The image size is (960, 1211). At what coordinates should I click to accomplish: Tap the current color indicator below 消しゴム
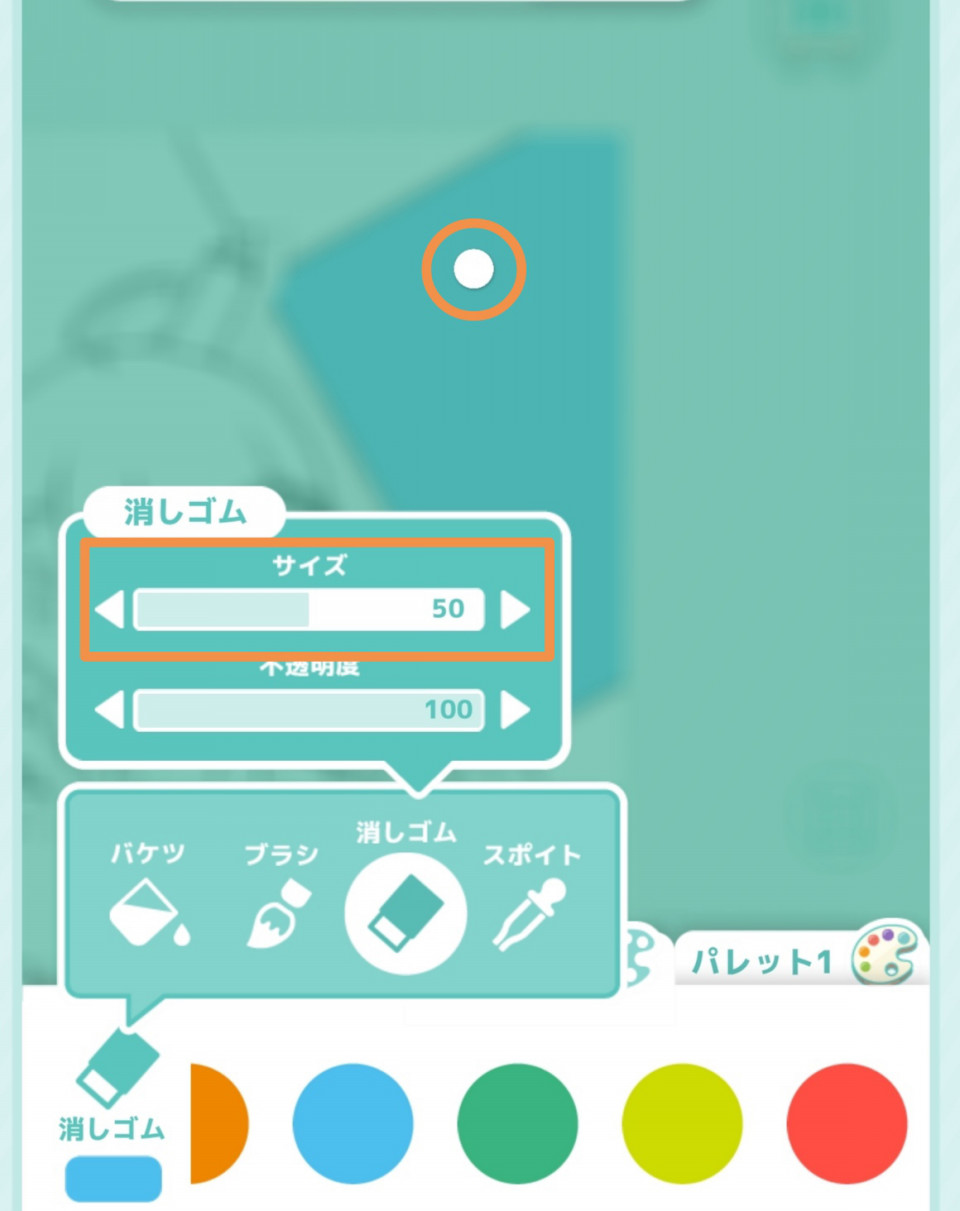113,1178
